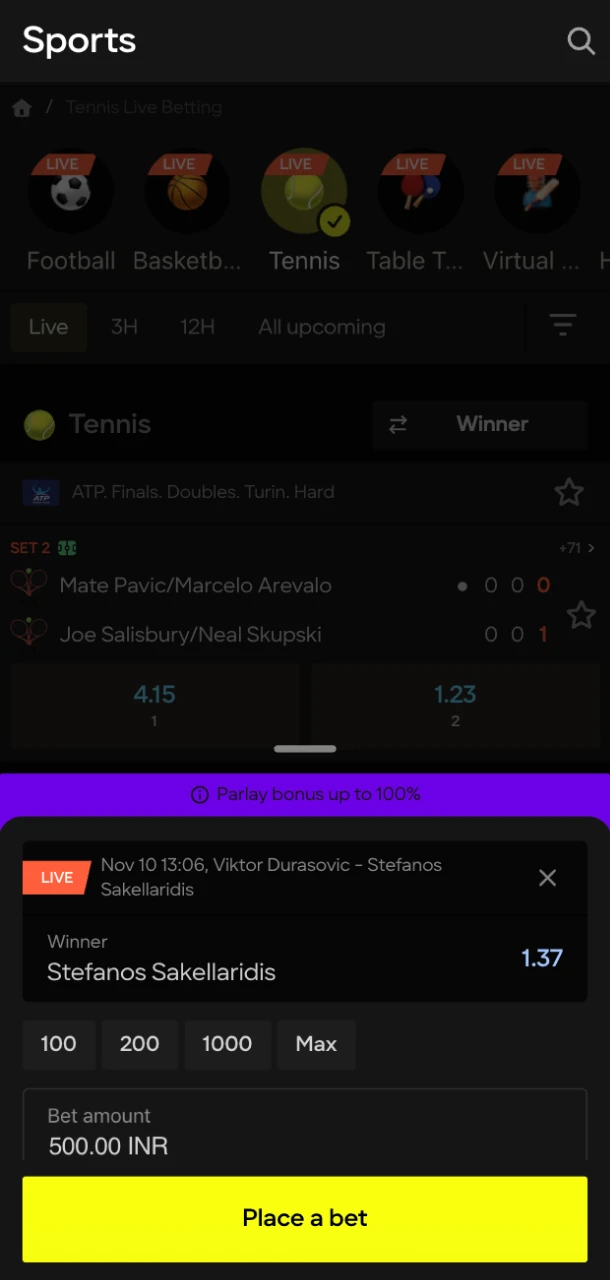Viewport: 610px width, 1280px height.
Task: Apply the Max stake amount
Action: pyautogui.click(x=316, y=1044)
